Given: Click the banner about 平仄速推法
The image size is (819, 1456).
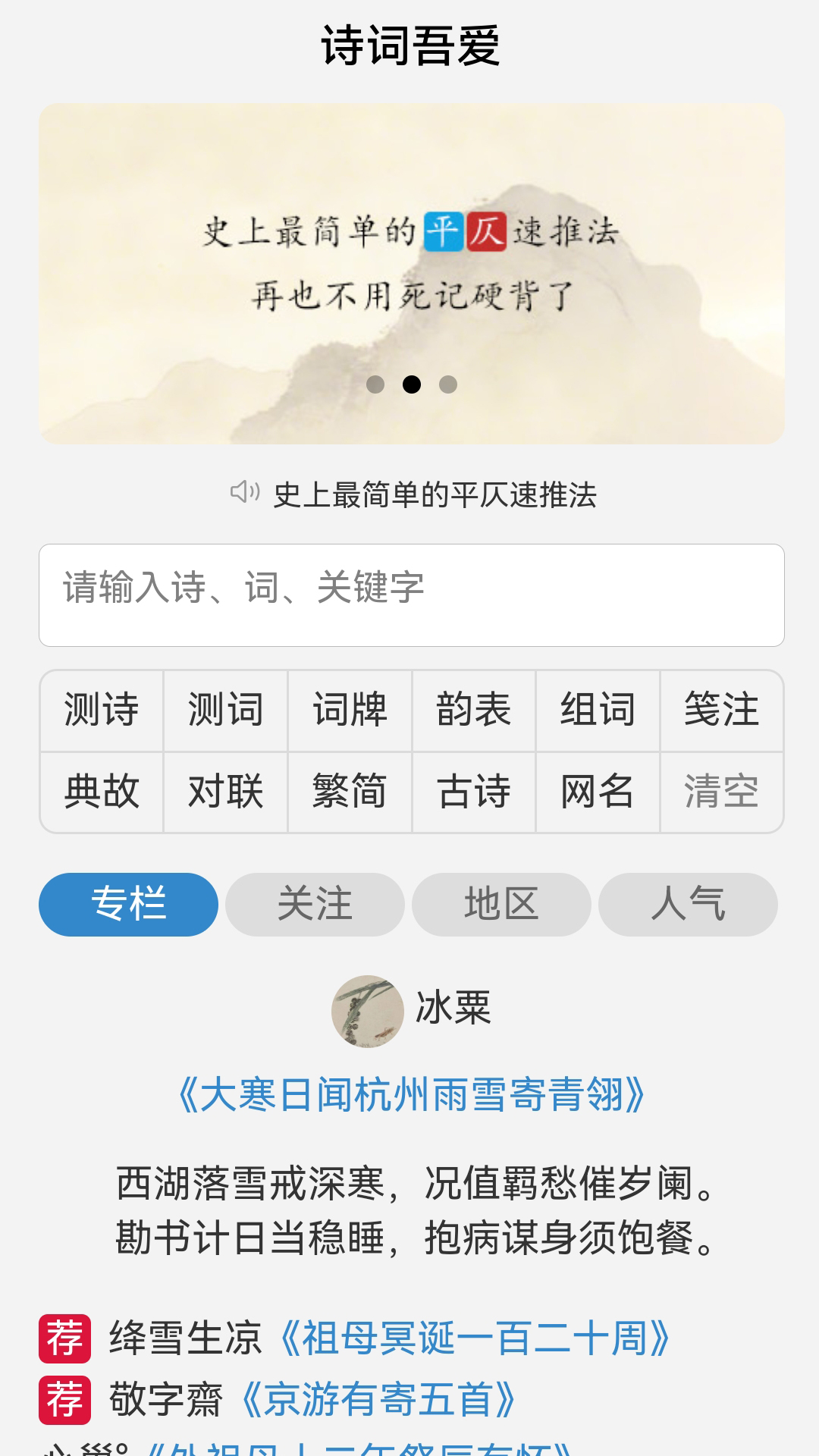Looking at the screenshot, I should (409, 273).
